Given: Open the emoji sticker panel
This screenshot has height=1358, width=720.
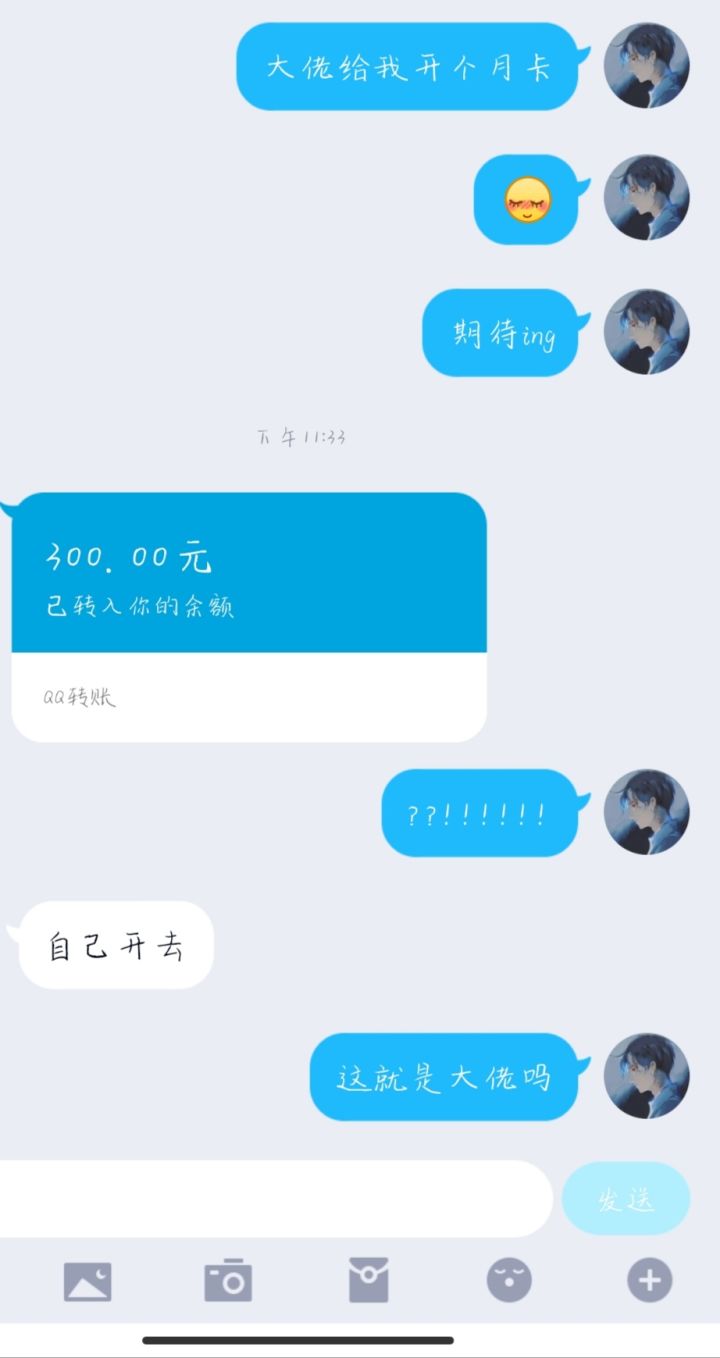Looking at the screenshot, I should tap(508, 1281).
